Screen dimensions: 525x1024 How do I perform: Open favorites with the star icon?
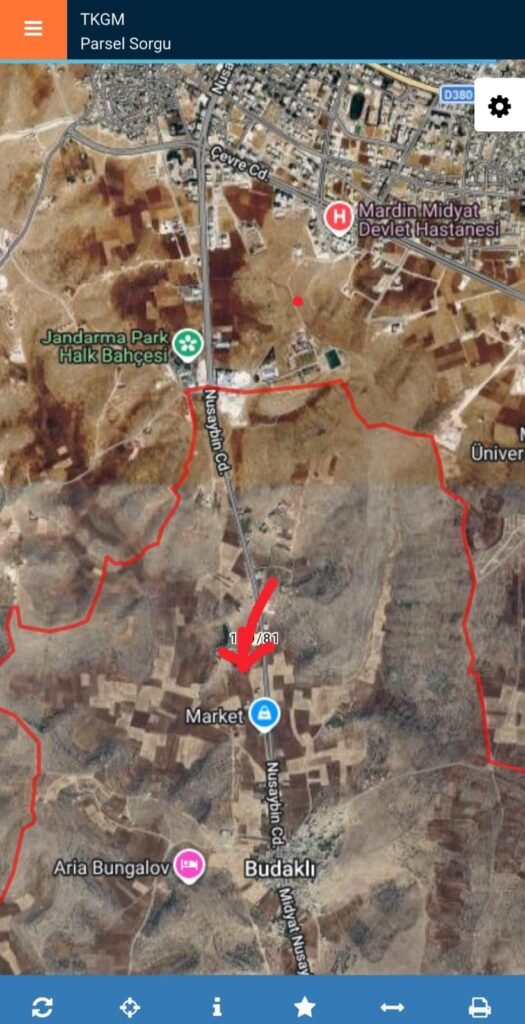coord(305,1006)
